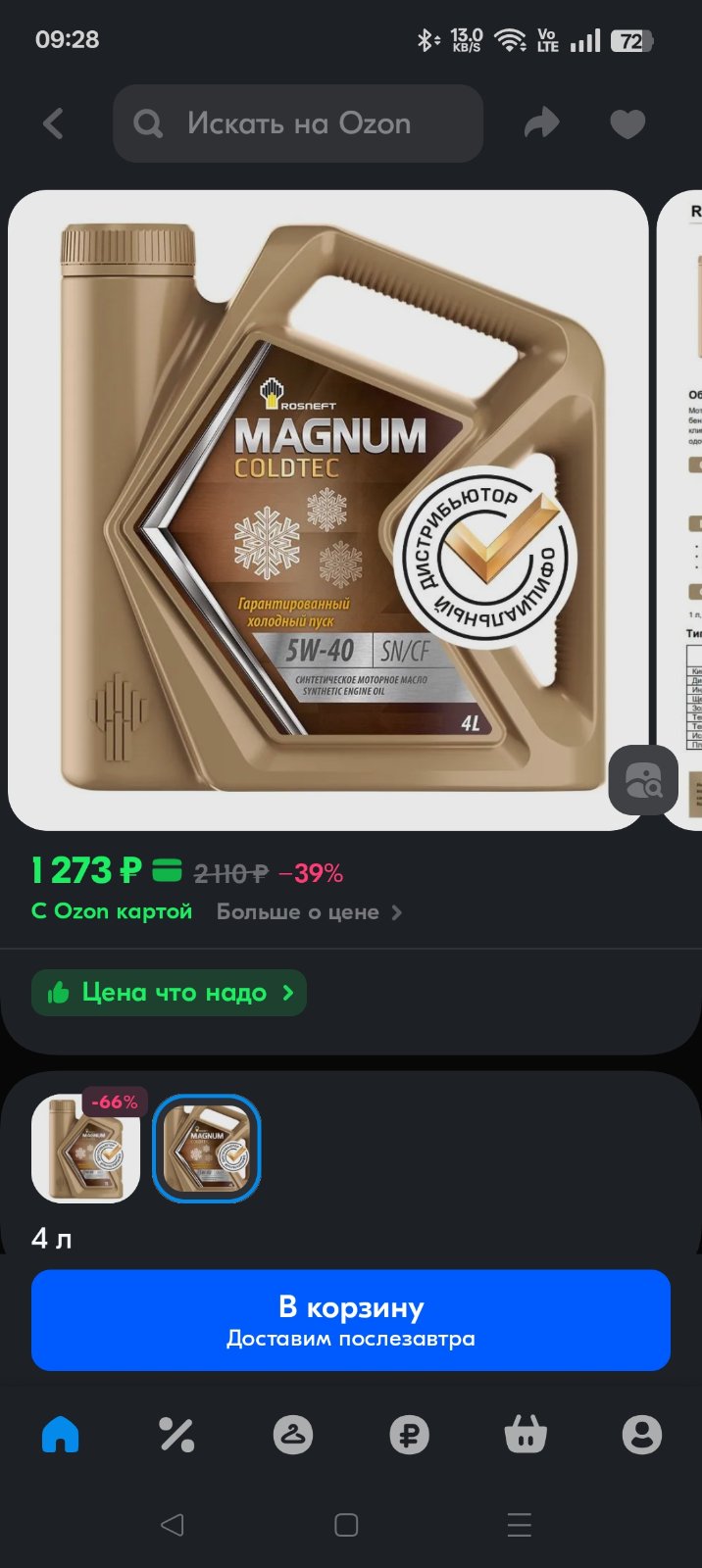
Task: Select the variant with the -66% discount
Action: click(86, 1148)
